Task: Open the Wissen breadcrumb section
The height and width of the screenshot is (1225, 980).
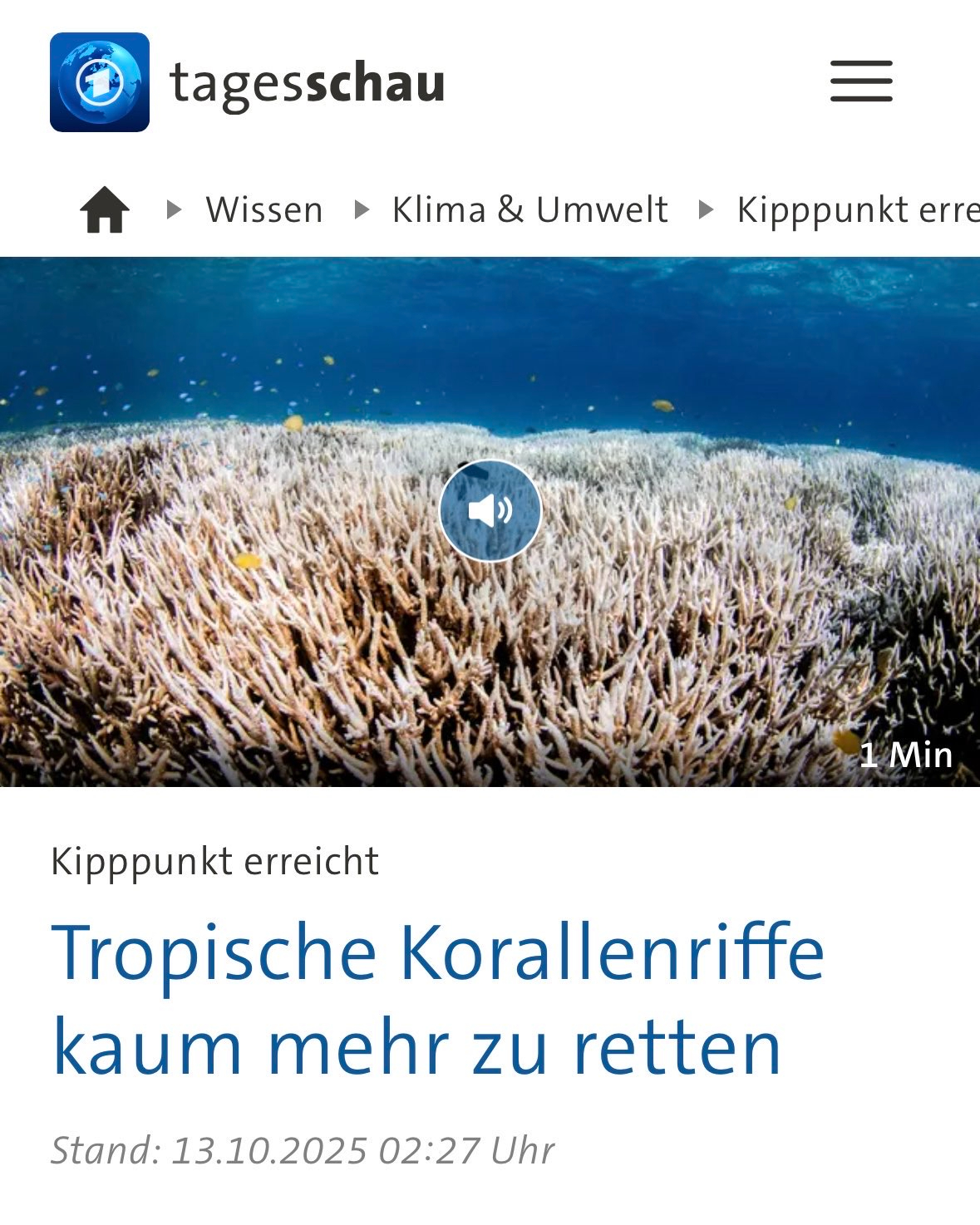Action: click(263, 209)
